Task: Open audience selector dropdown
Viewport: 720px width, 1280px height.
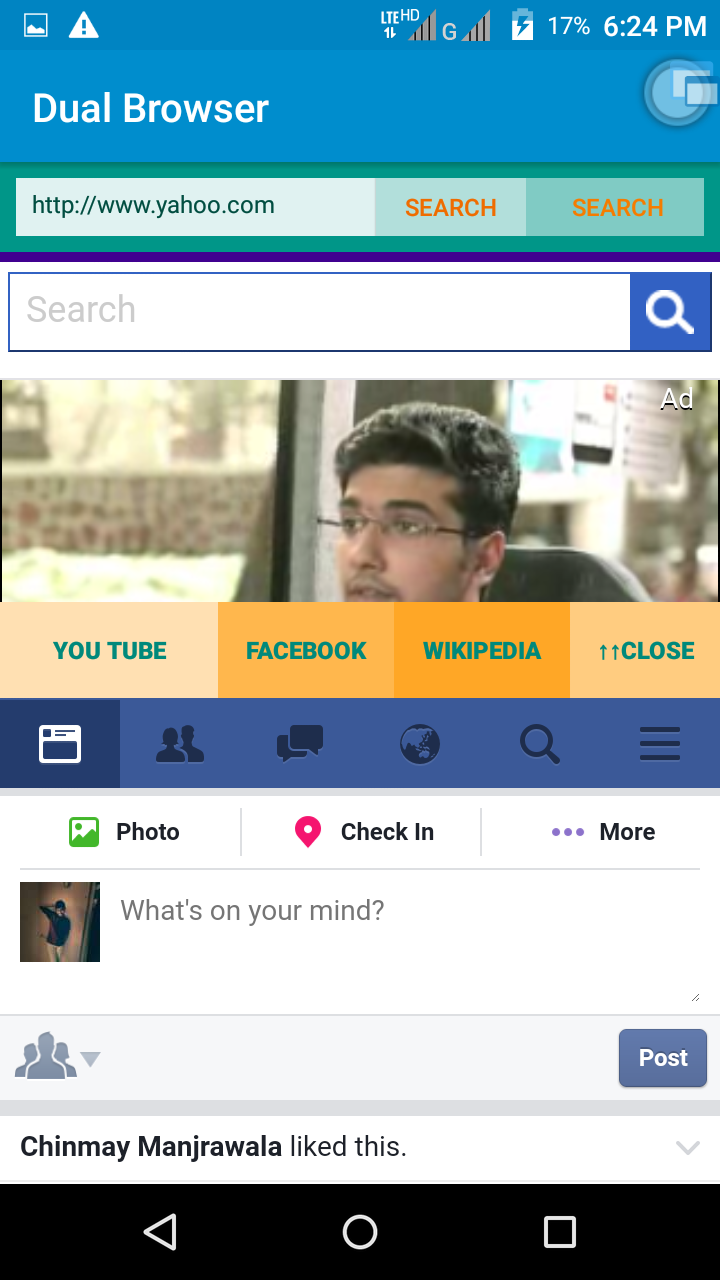Action: tap(58, 1058)
